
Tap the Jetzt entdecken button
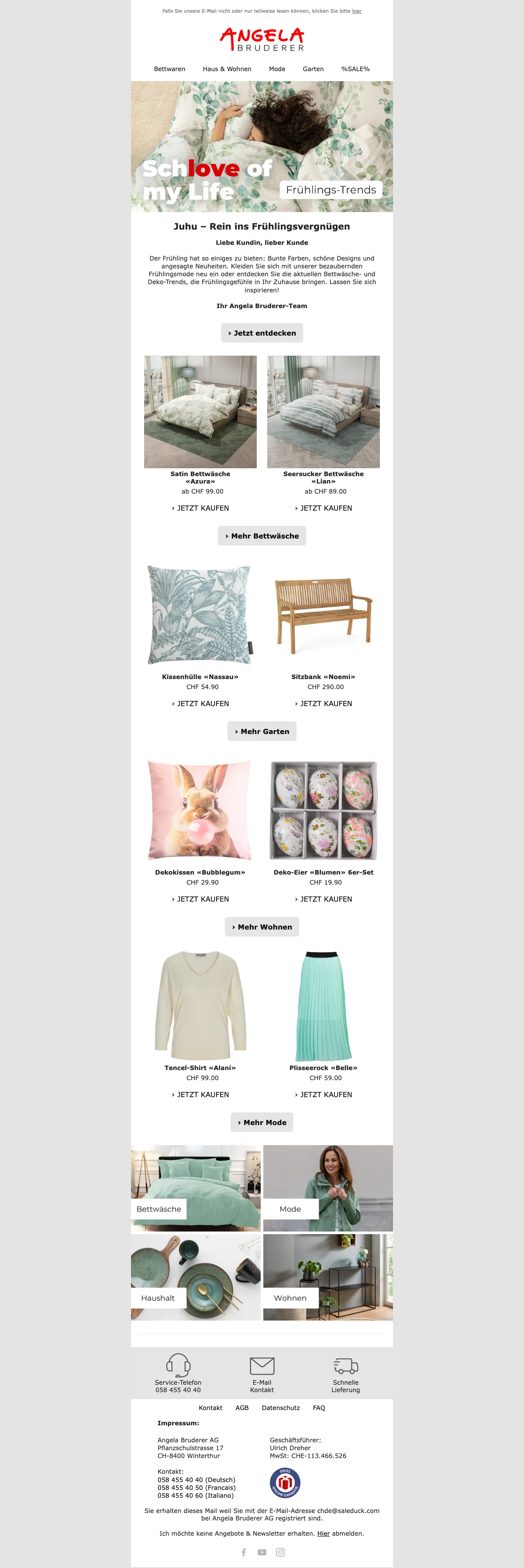262,333
